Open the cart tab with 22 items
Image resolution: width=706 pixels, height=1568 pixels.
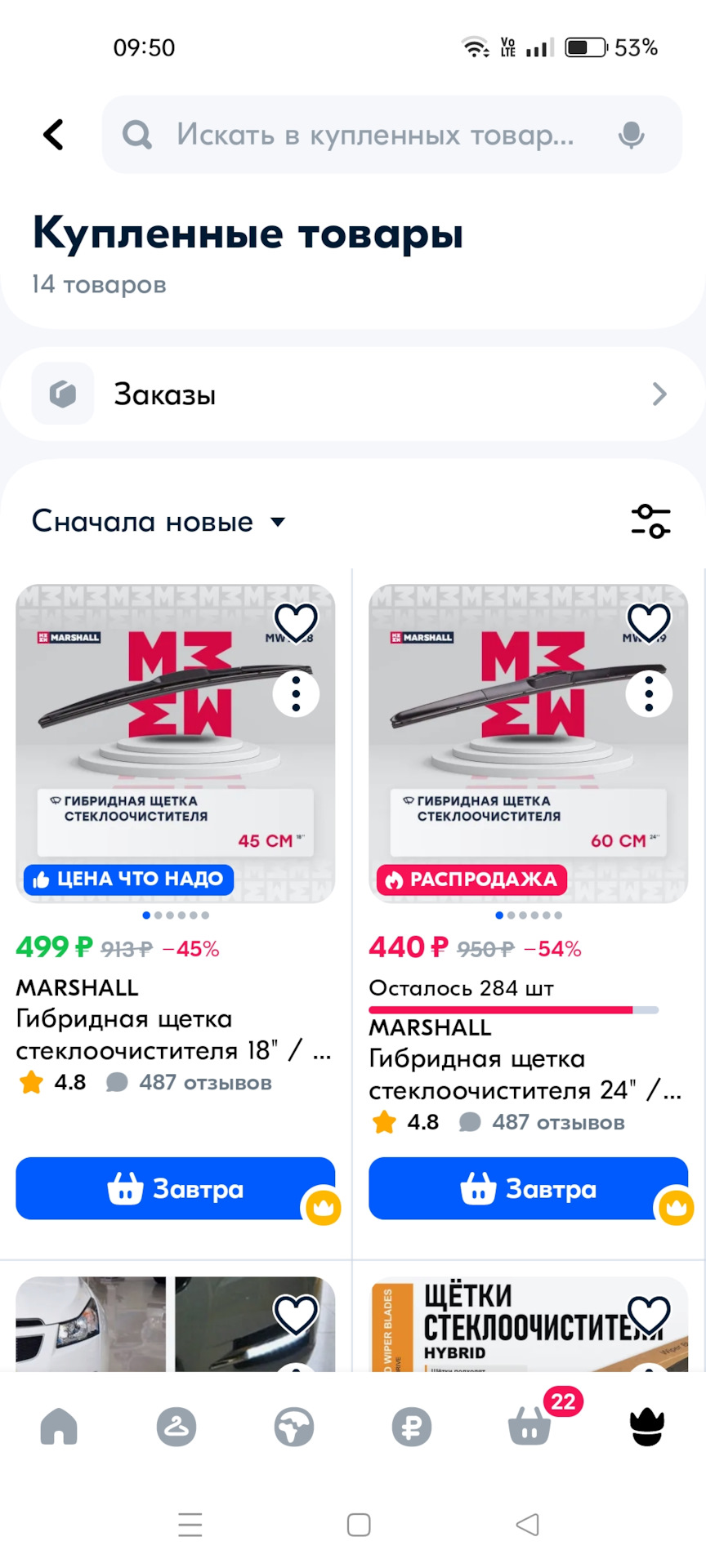[529, 1428]
